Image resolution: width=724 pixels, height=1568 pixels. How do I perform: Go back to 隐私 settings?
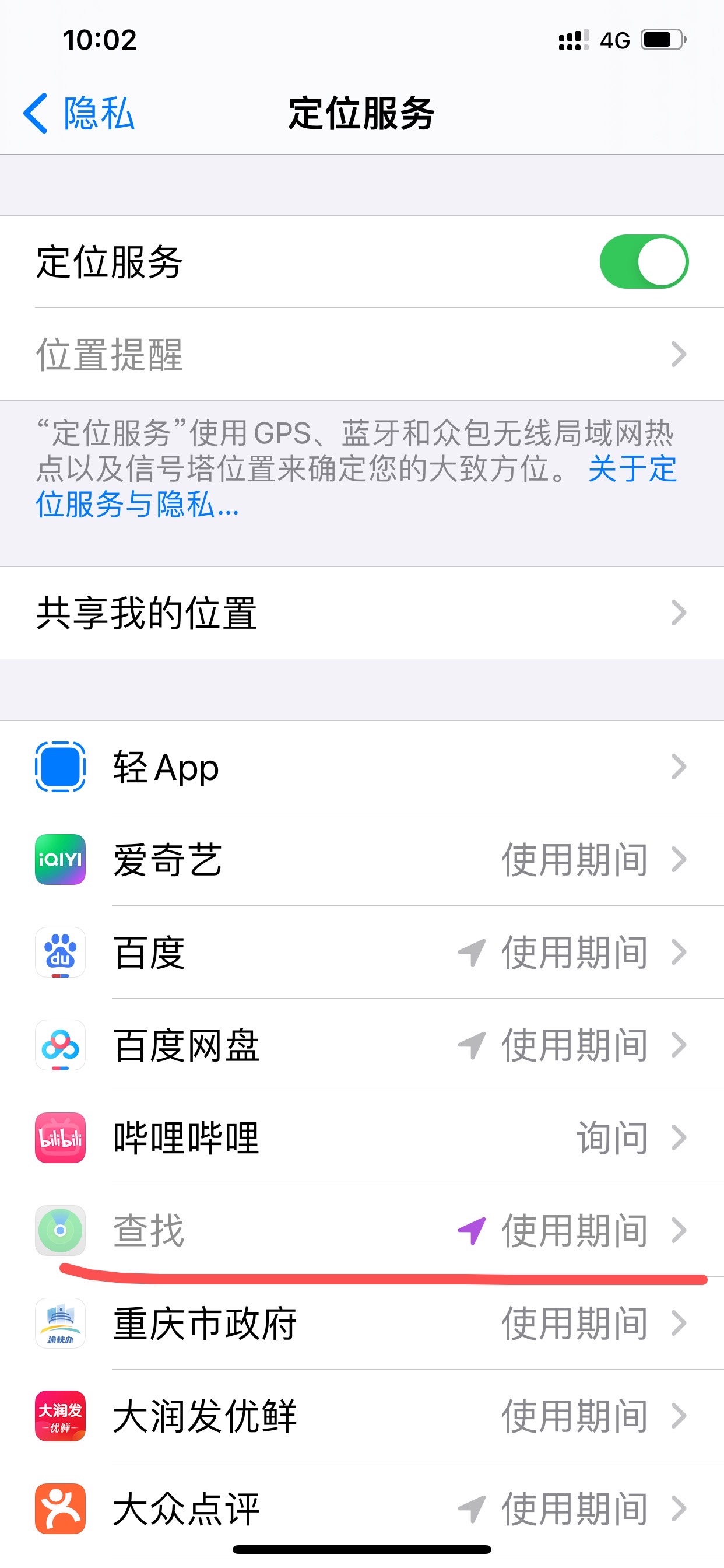point(79,113)
